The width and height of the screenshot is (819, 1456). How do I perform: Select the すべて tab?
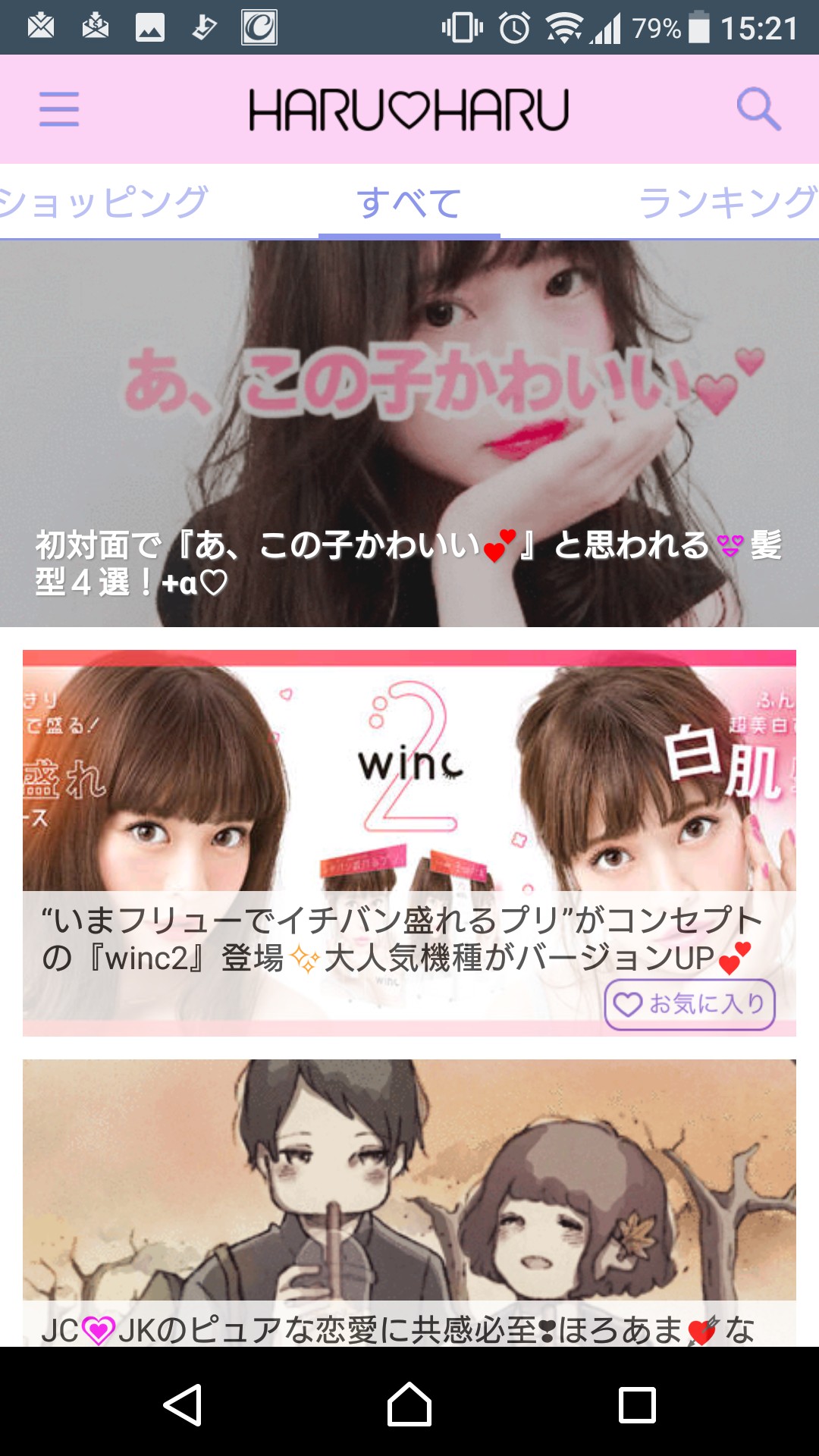click(409, 202)
